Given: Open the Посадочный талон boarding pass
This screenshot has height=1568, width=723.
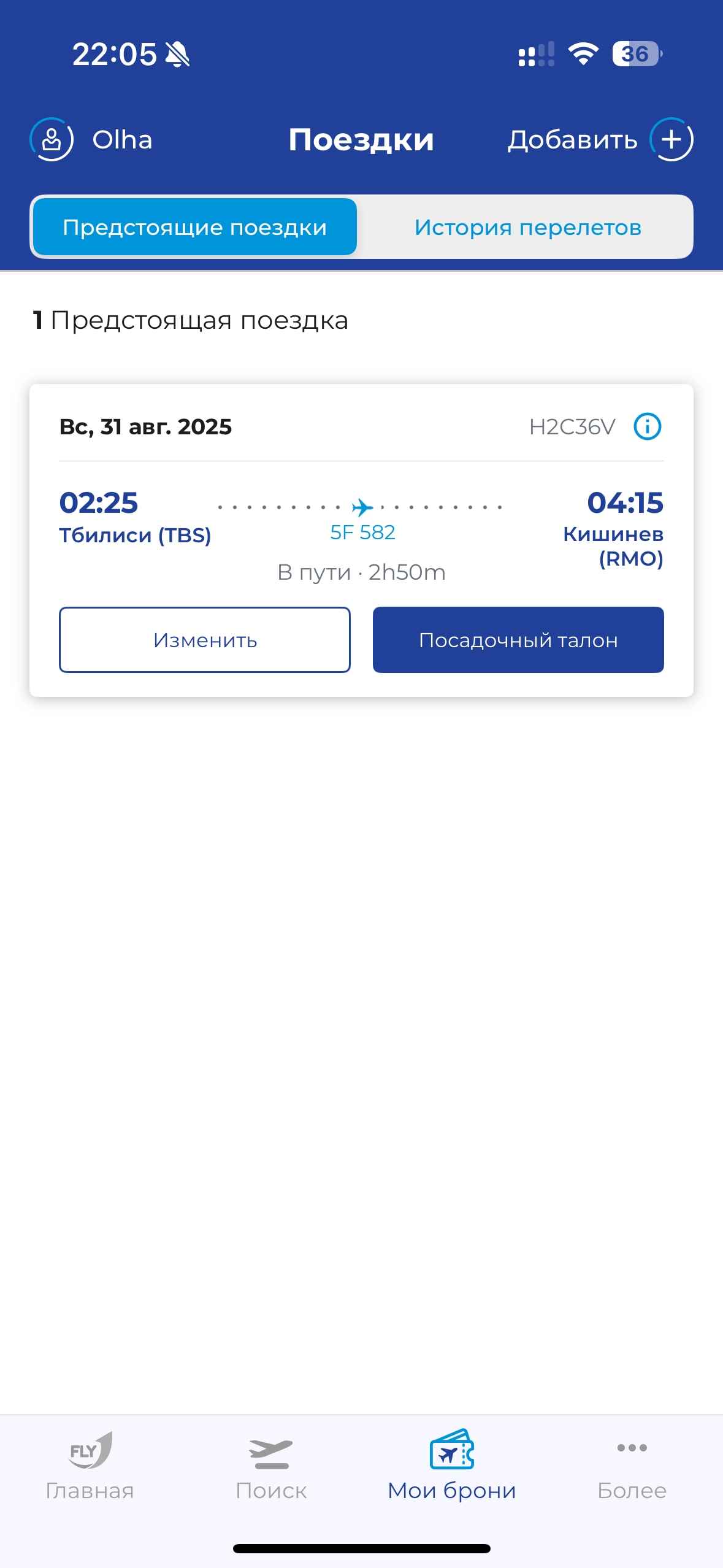Looking at the screenshot, I should pyautogui.click(x=518, y=640).
